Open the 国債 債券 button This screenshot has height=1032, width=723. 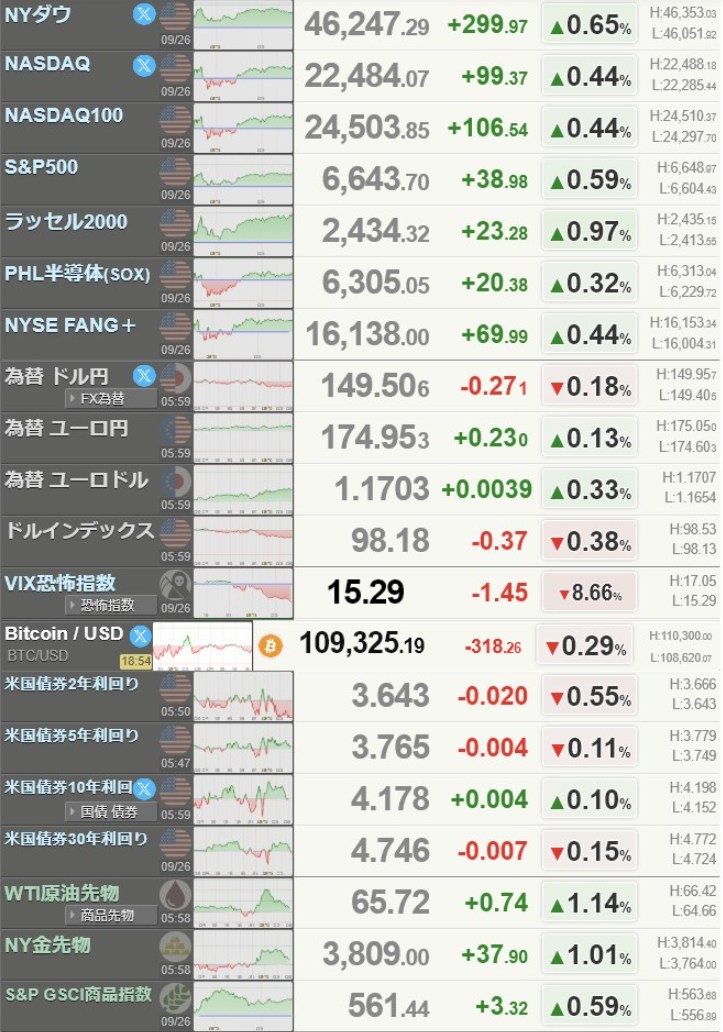(x=110, y=811)
